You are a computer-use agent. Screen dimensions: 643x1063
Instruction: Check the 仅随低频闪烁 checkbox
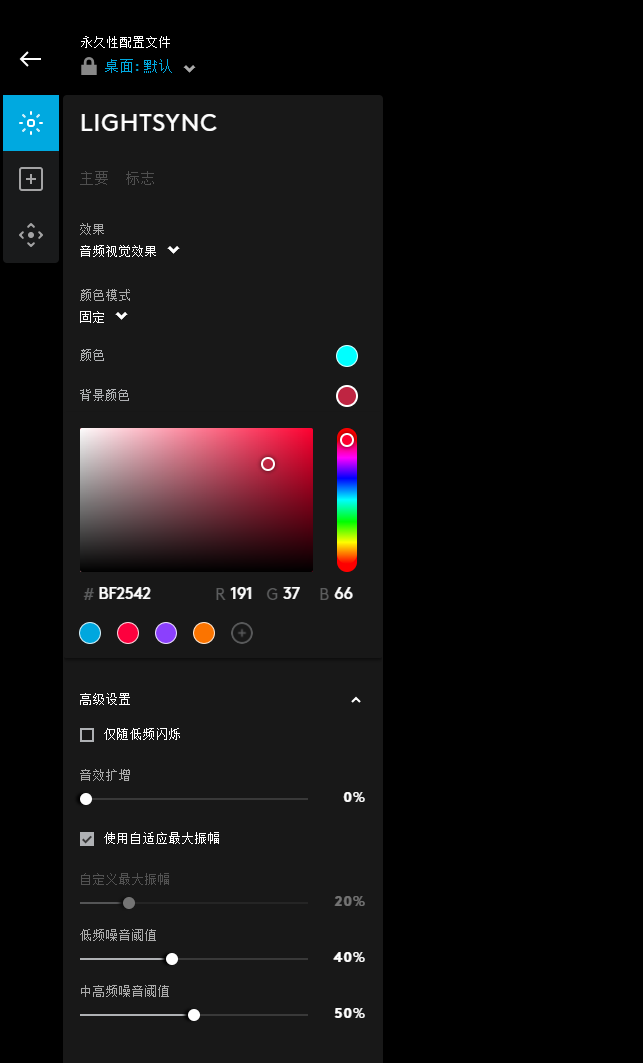click(x=87, y=735)
